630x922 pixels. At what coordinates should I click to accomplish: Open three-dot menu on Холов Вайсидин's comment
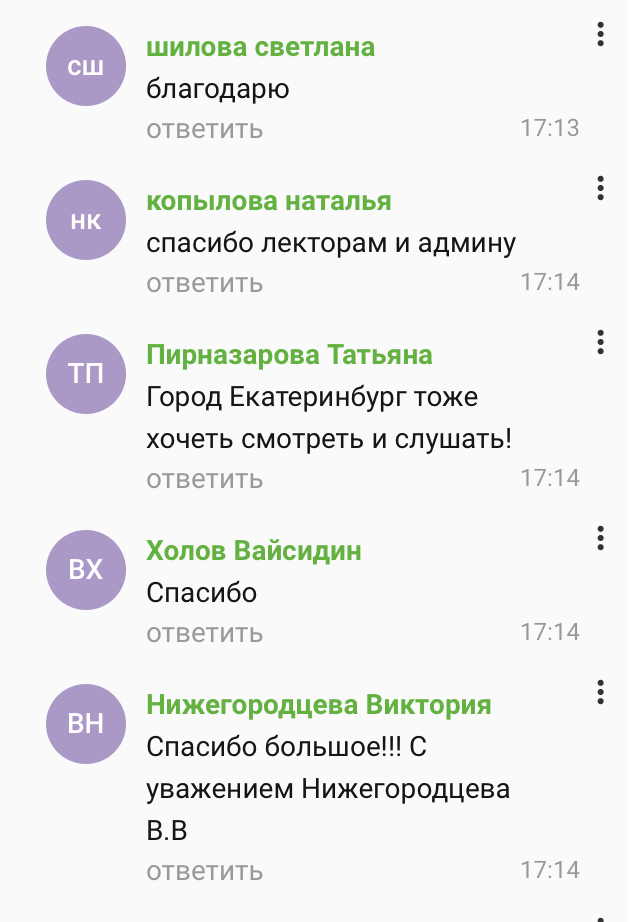tap(600, 538)
